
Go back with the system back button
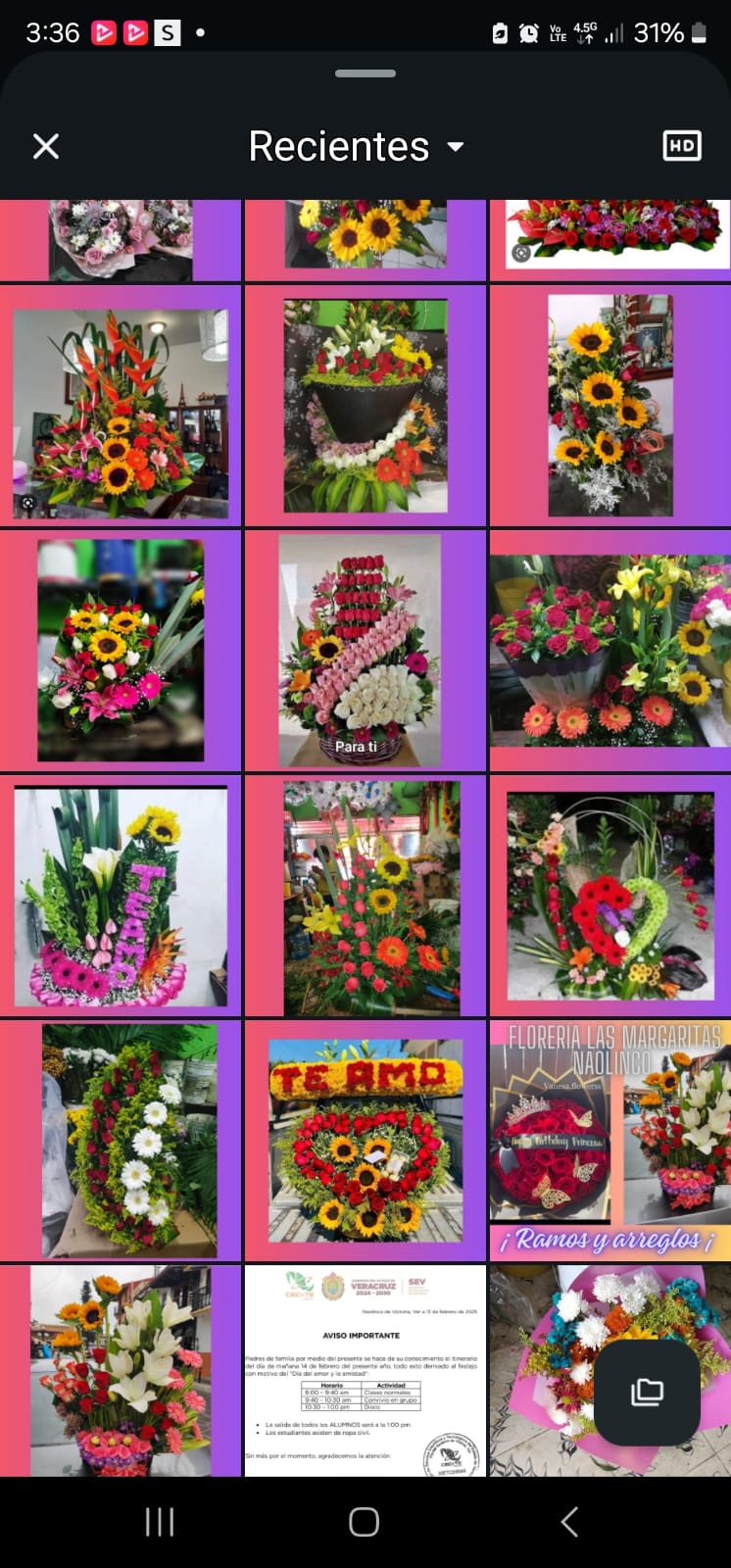[569, 1522]
